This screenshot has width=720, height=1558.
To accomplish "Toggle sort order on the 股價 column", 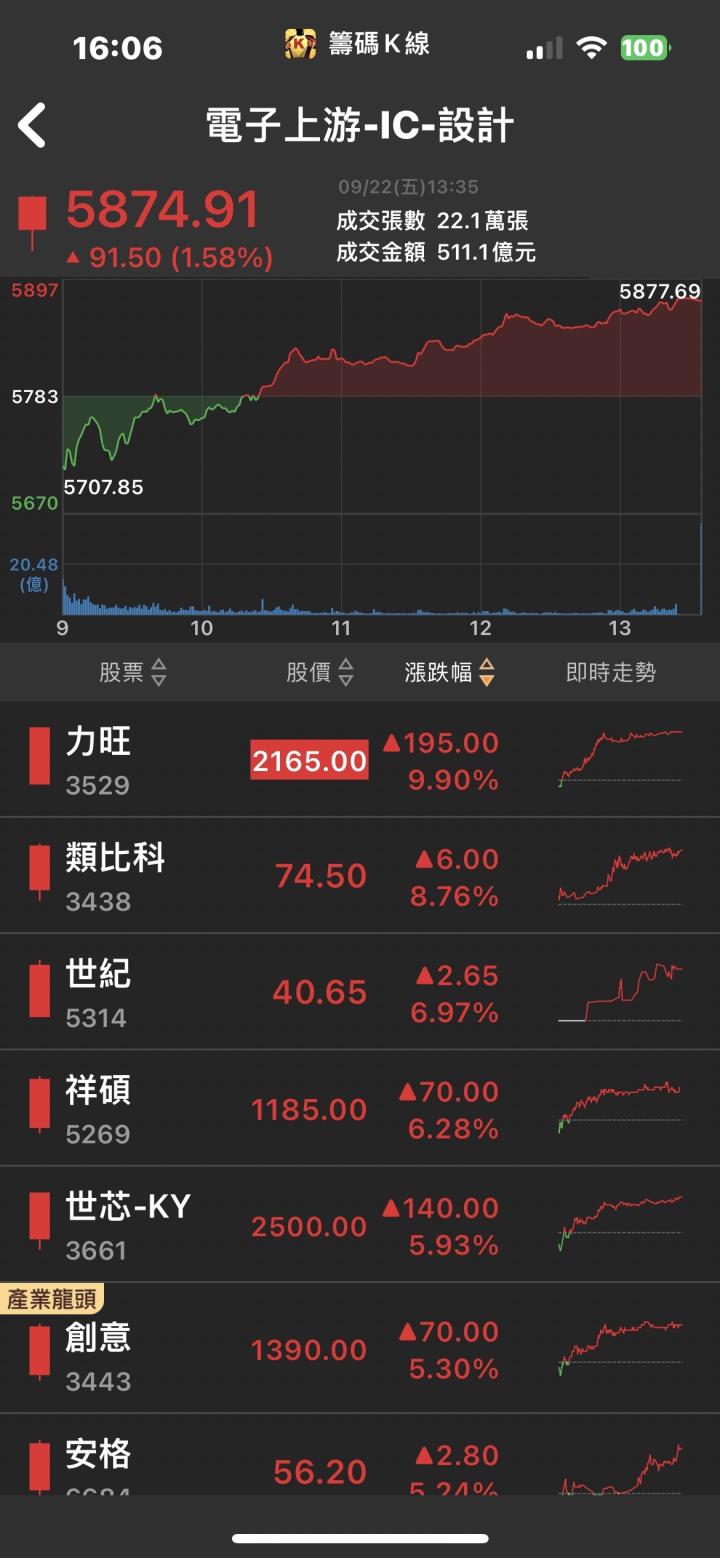I will tap(318, 673).
